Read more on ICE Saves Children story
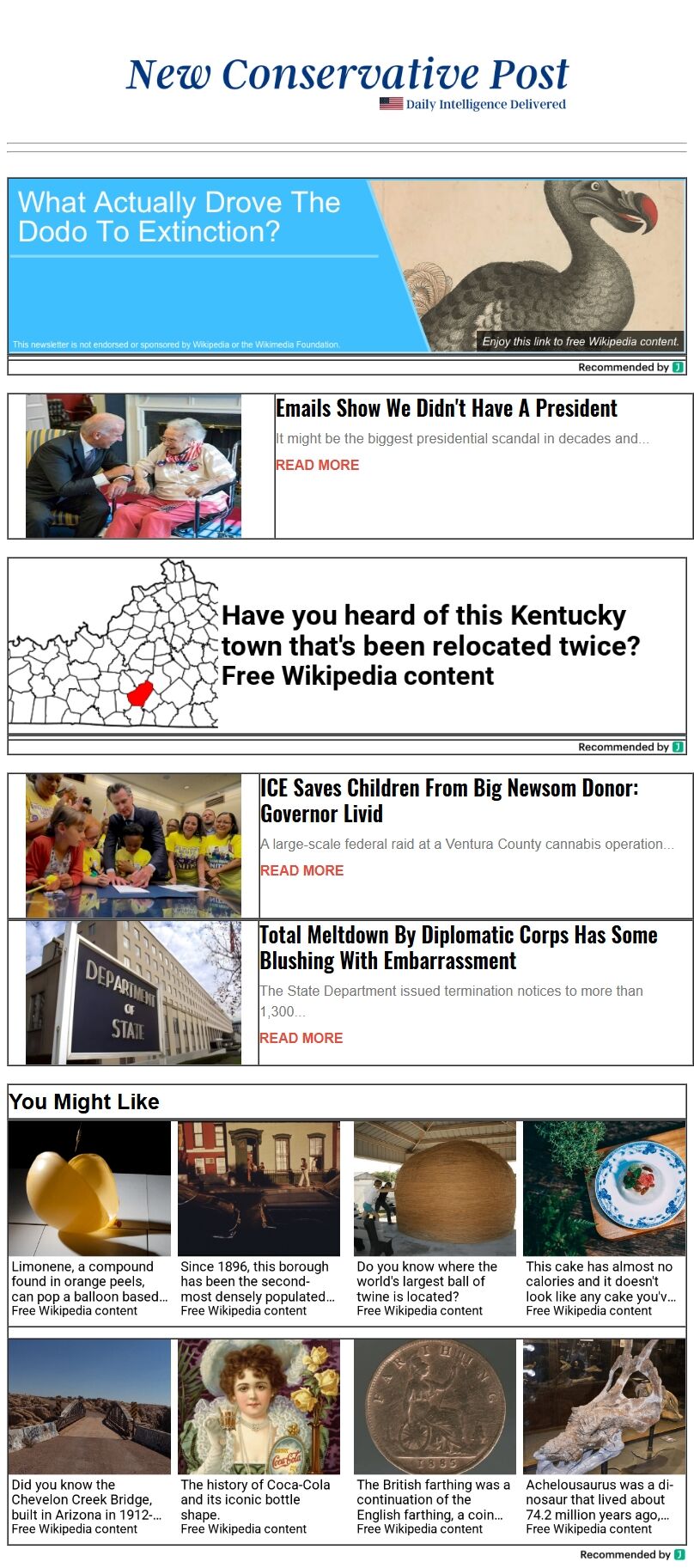694x1568 pixels. tap(301, 870)
